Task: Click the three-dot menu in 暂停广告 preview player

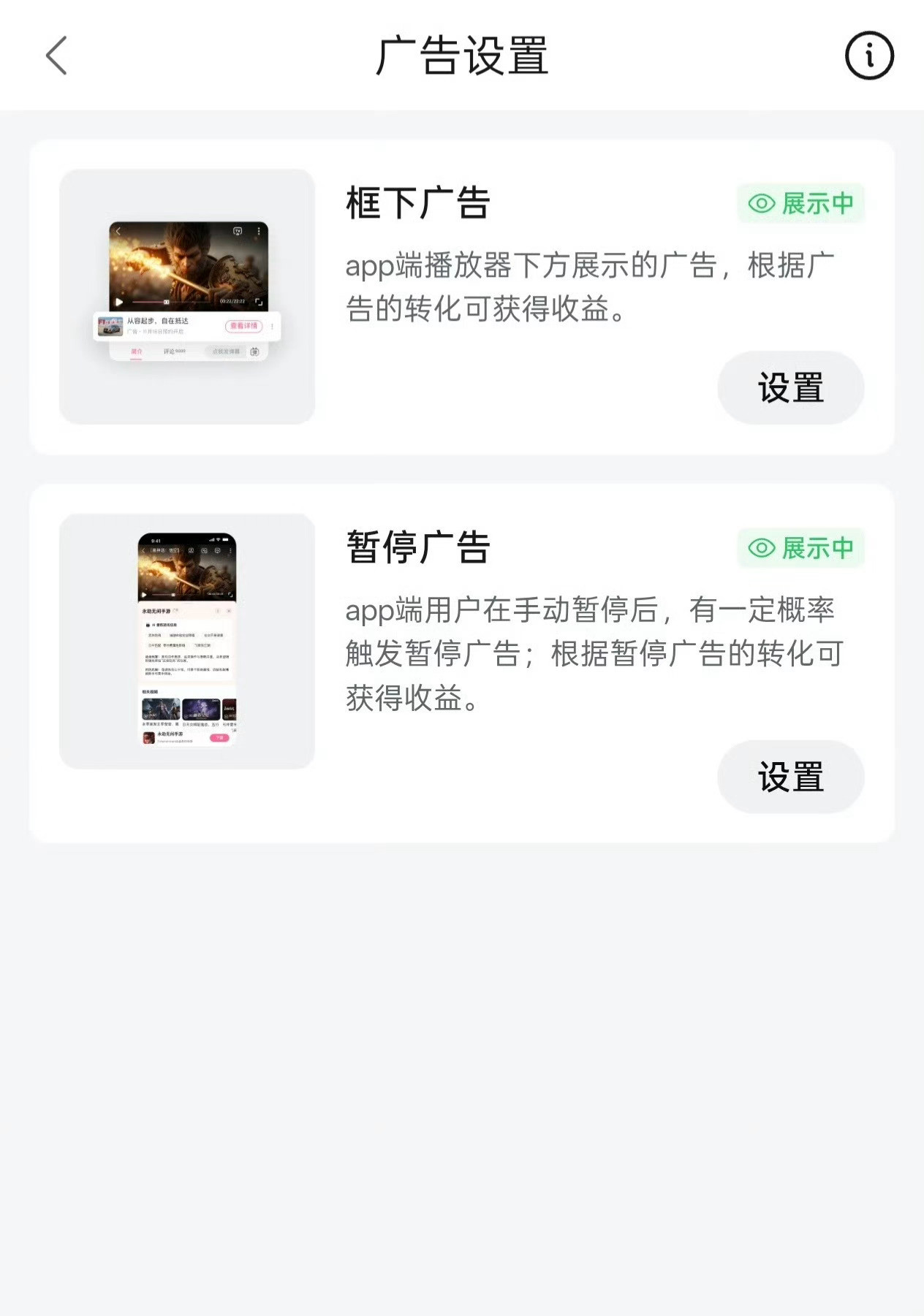Action: [x=231, y=550]
